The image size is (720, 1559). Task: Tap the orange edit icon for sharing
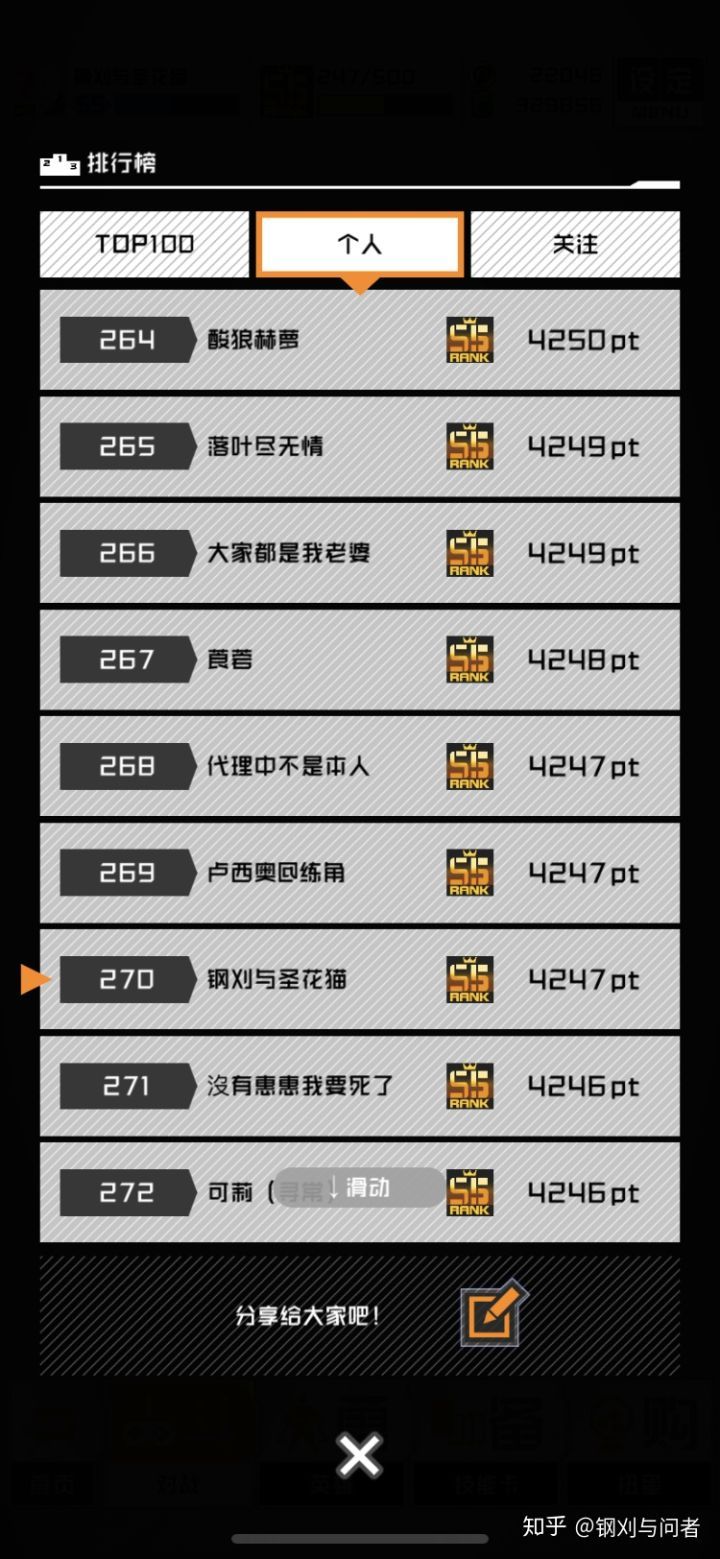[494, 1315]
